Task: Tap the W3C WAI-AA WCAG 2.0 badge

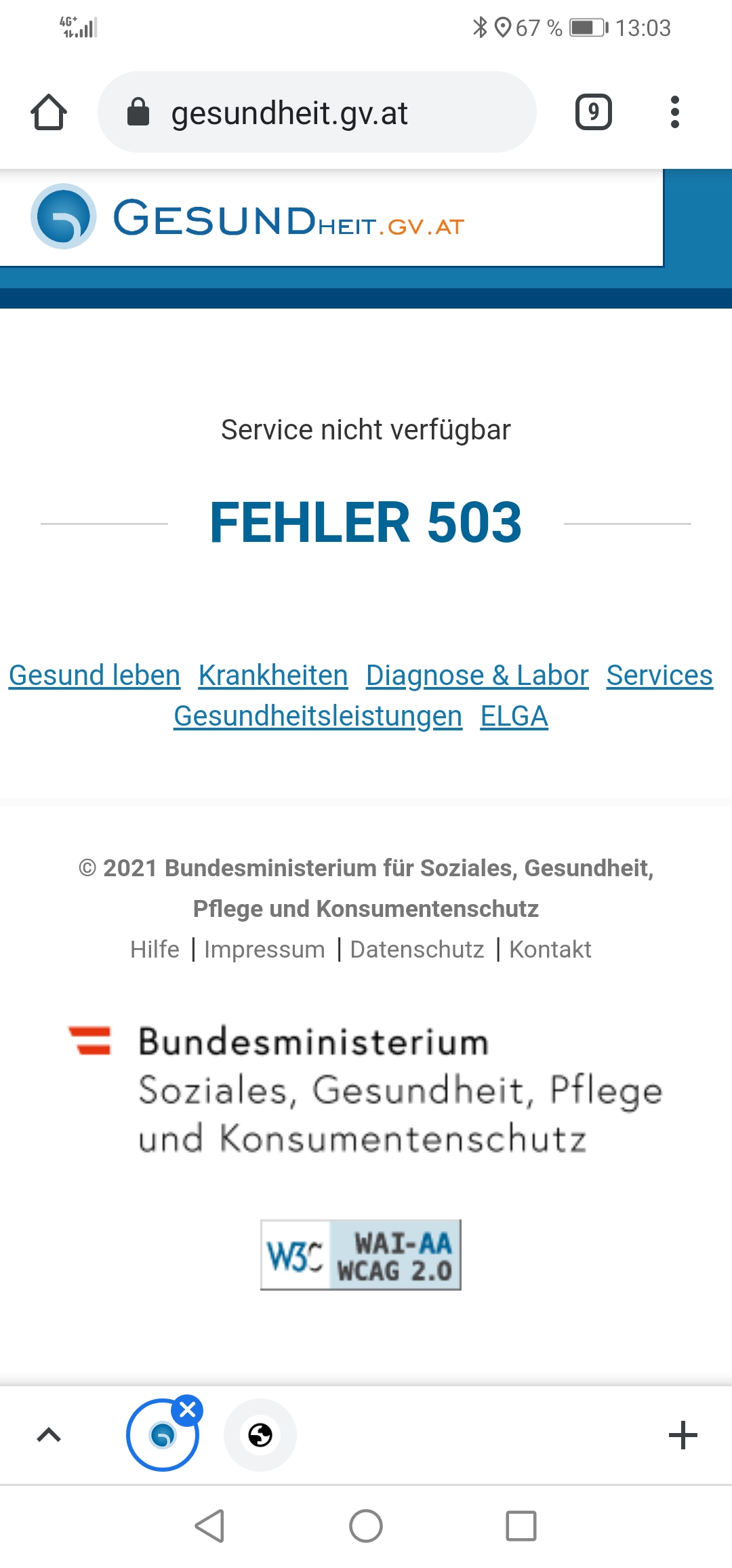Action: [361, 1255]
